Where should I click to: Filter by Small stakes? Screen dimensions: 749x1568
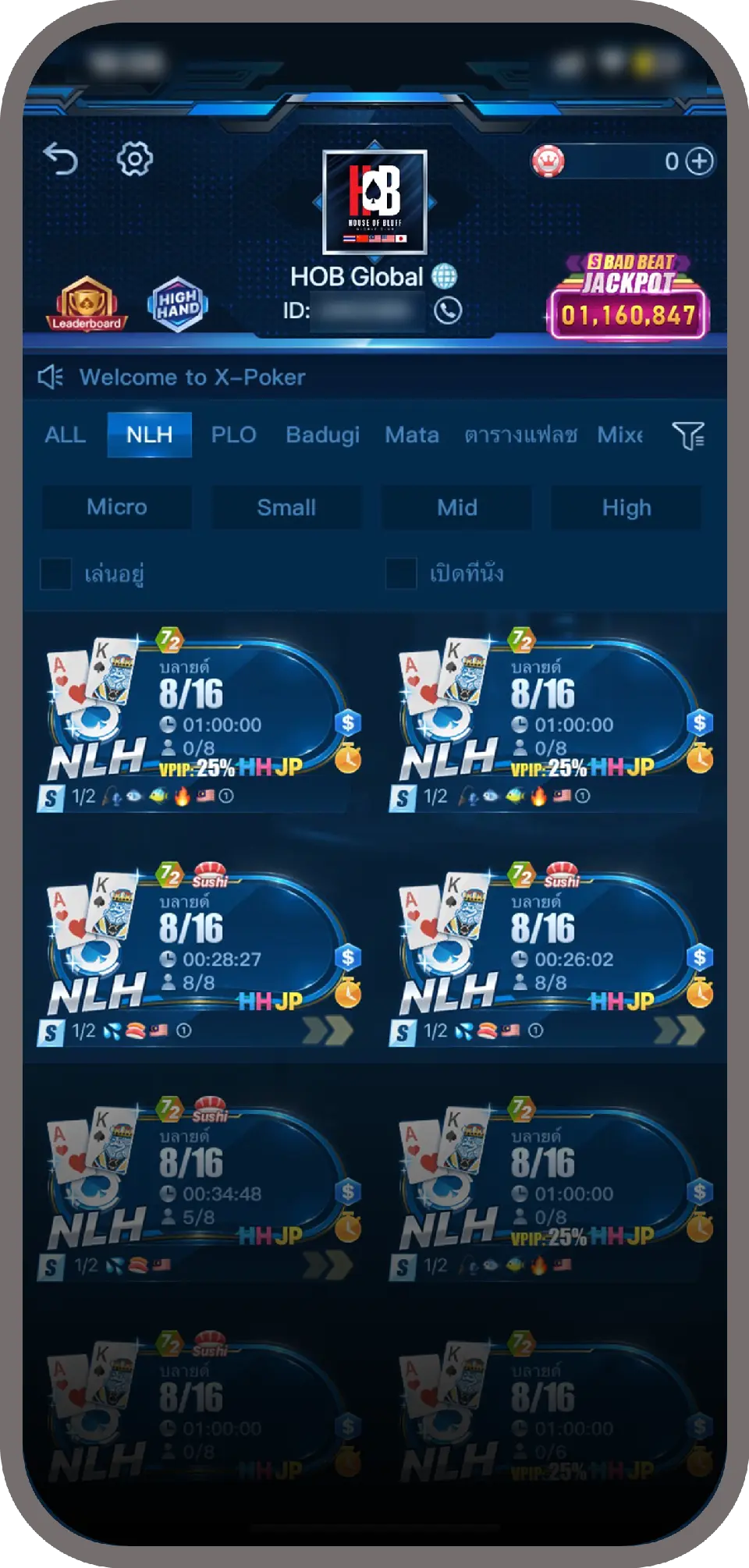[x=286, y=507]
